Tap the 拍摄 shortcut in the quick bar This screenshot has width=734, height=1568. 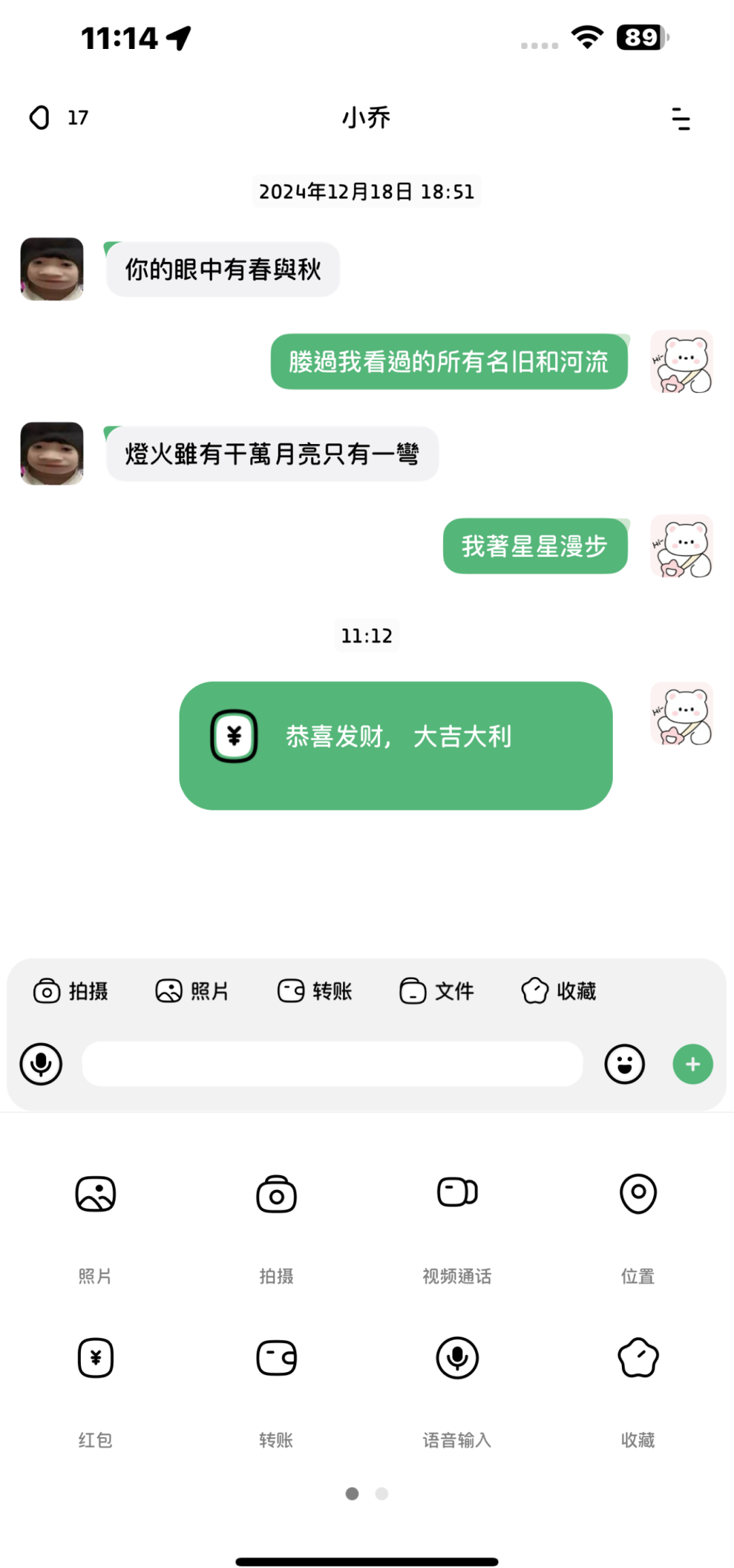coord(71,991)
